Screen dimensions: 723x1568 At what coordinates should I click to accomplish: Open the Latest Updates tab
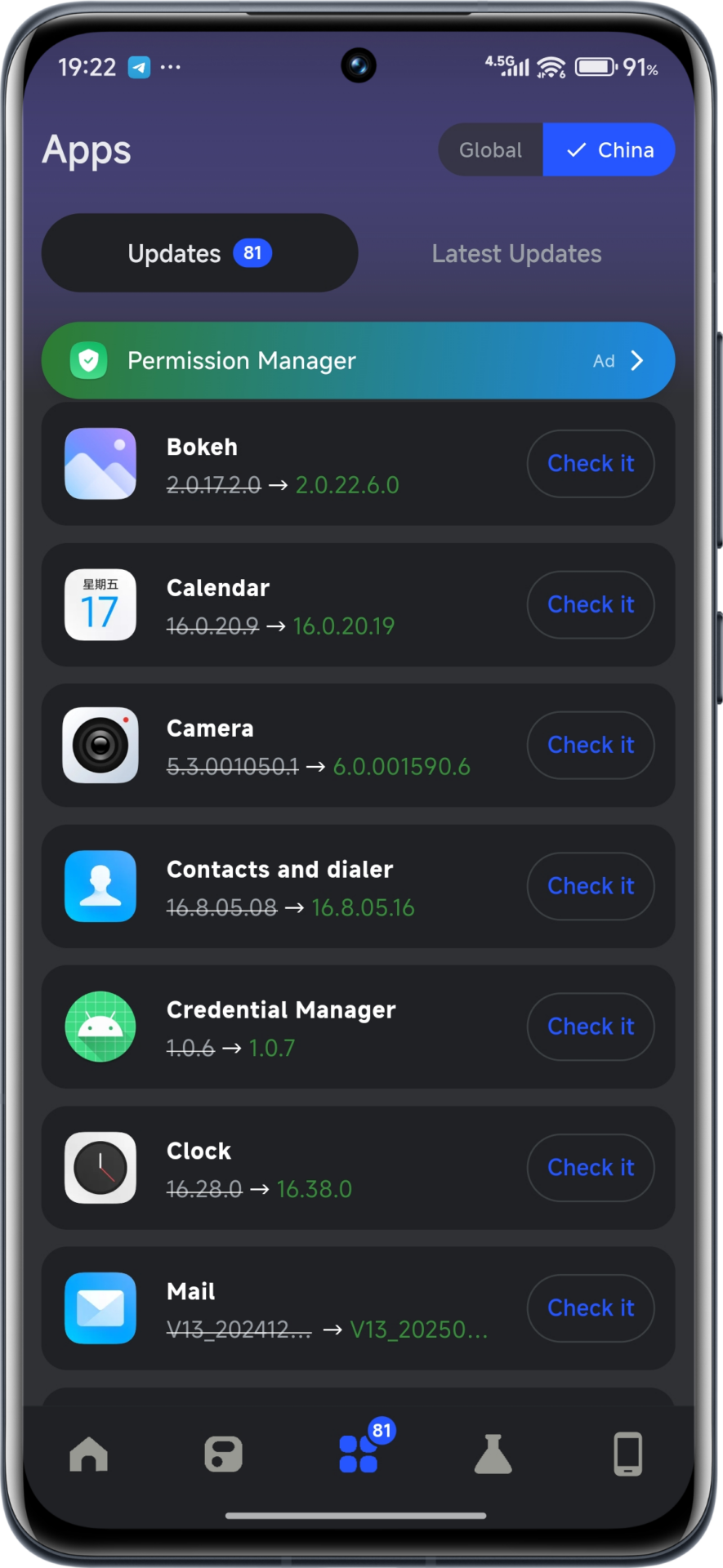(x=516, y=254)
